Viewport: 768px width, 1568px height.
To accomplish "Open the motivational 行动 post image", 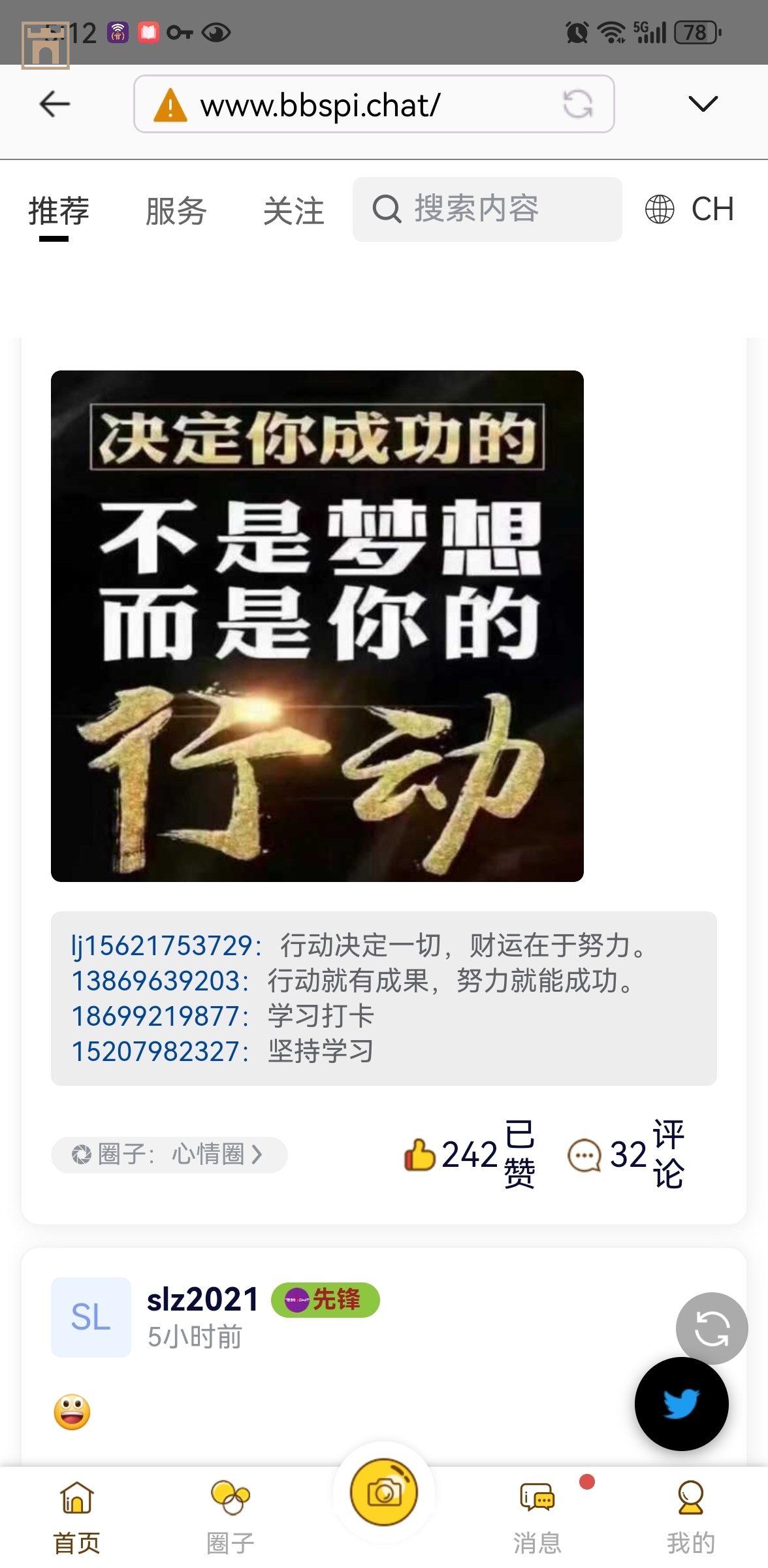I will (x=317, y=625).
